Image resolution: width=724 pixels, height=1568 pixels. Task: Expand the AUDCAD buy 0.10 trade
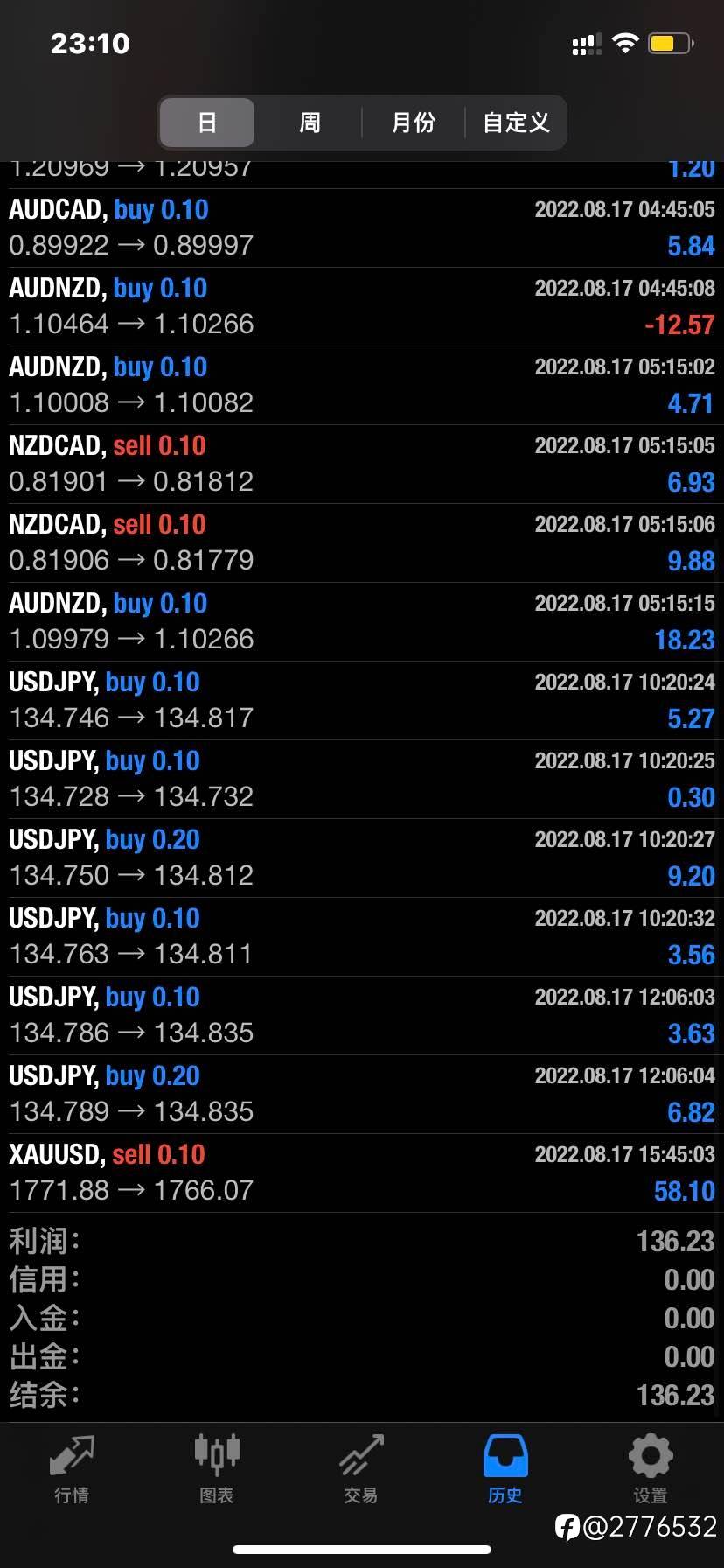[362, 228]
